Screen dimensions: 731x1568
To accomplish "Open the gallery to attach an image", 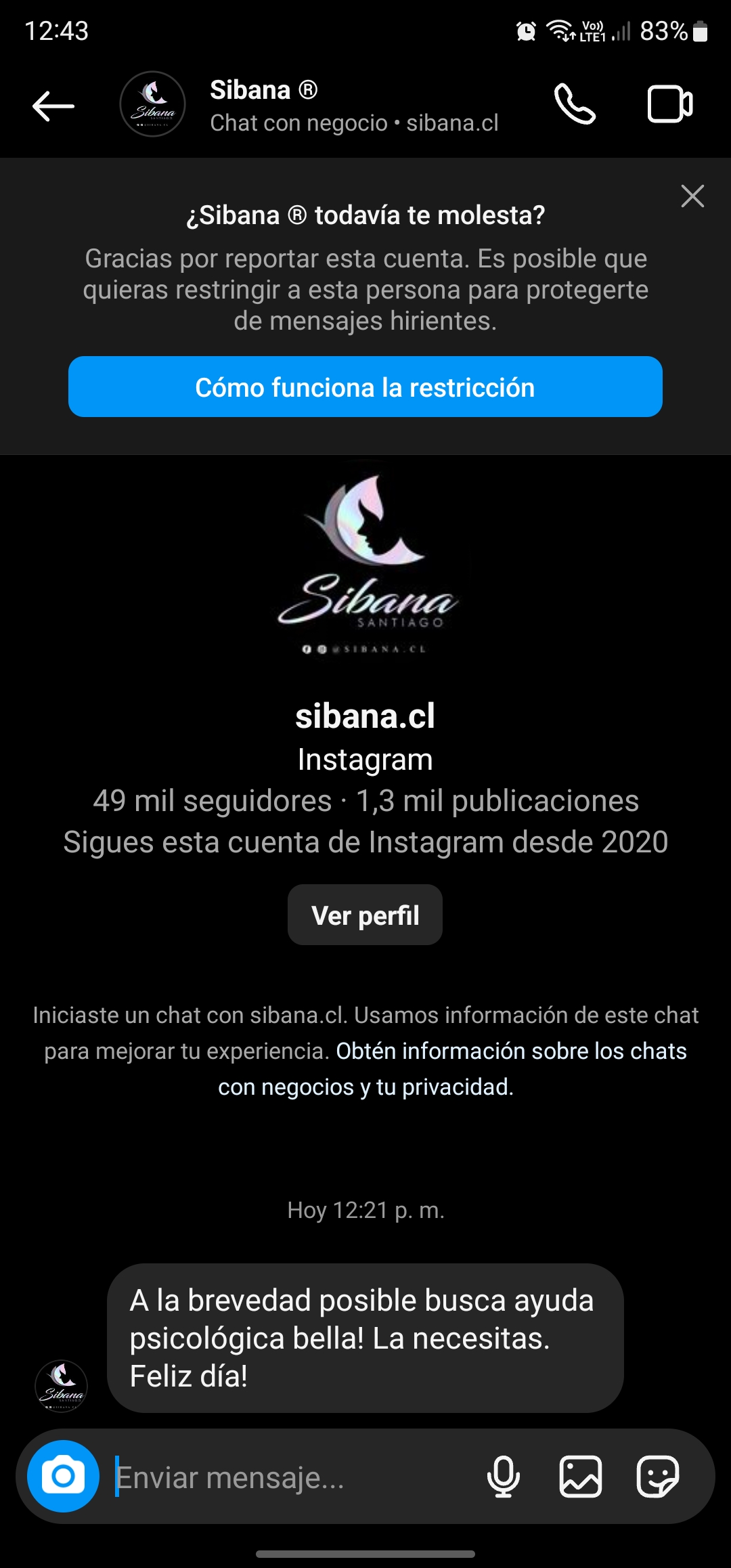I will tap(581, 1477).
